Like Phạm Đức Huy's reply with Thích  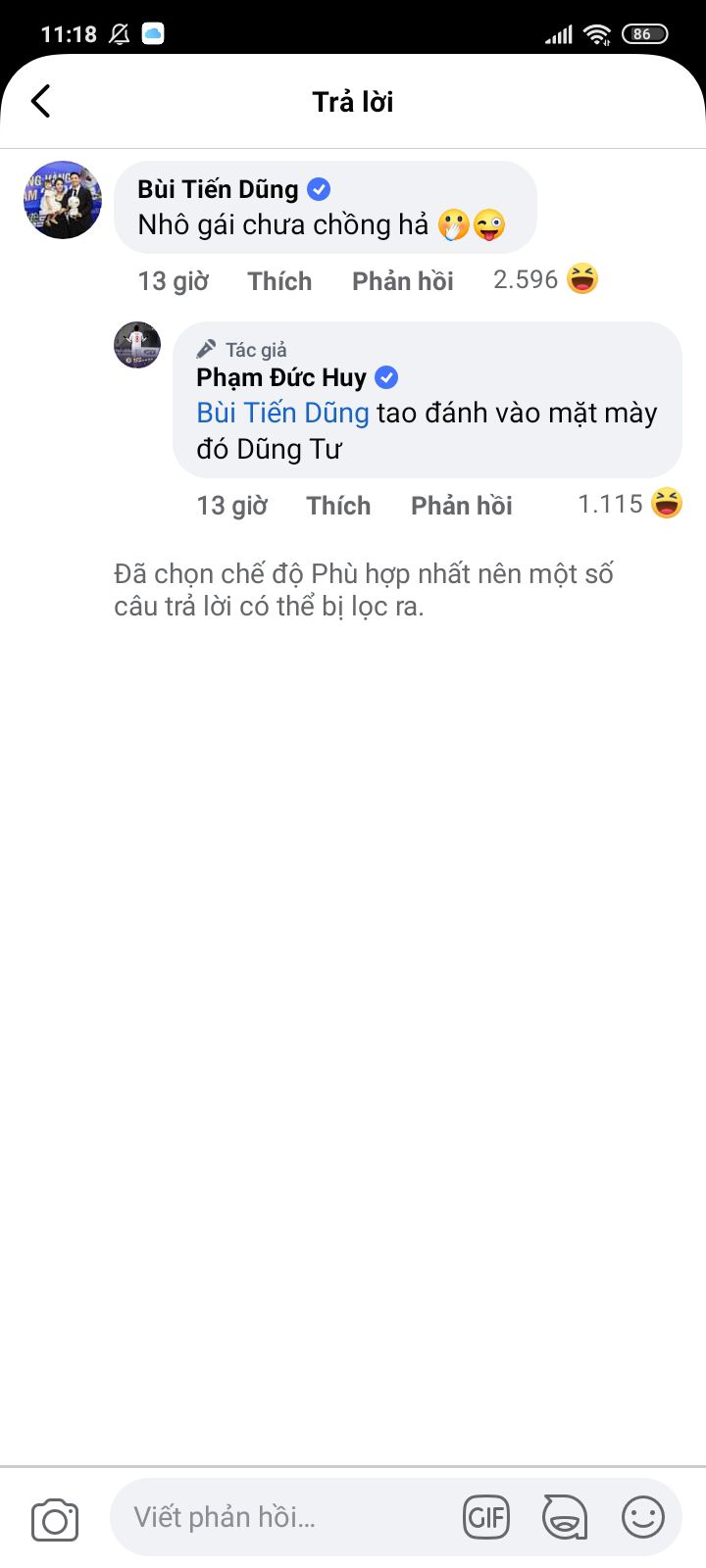click(x=338, y=506)
